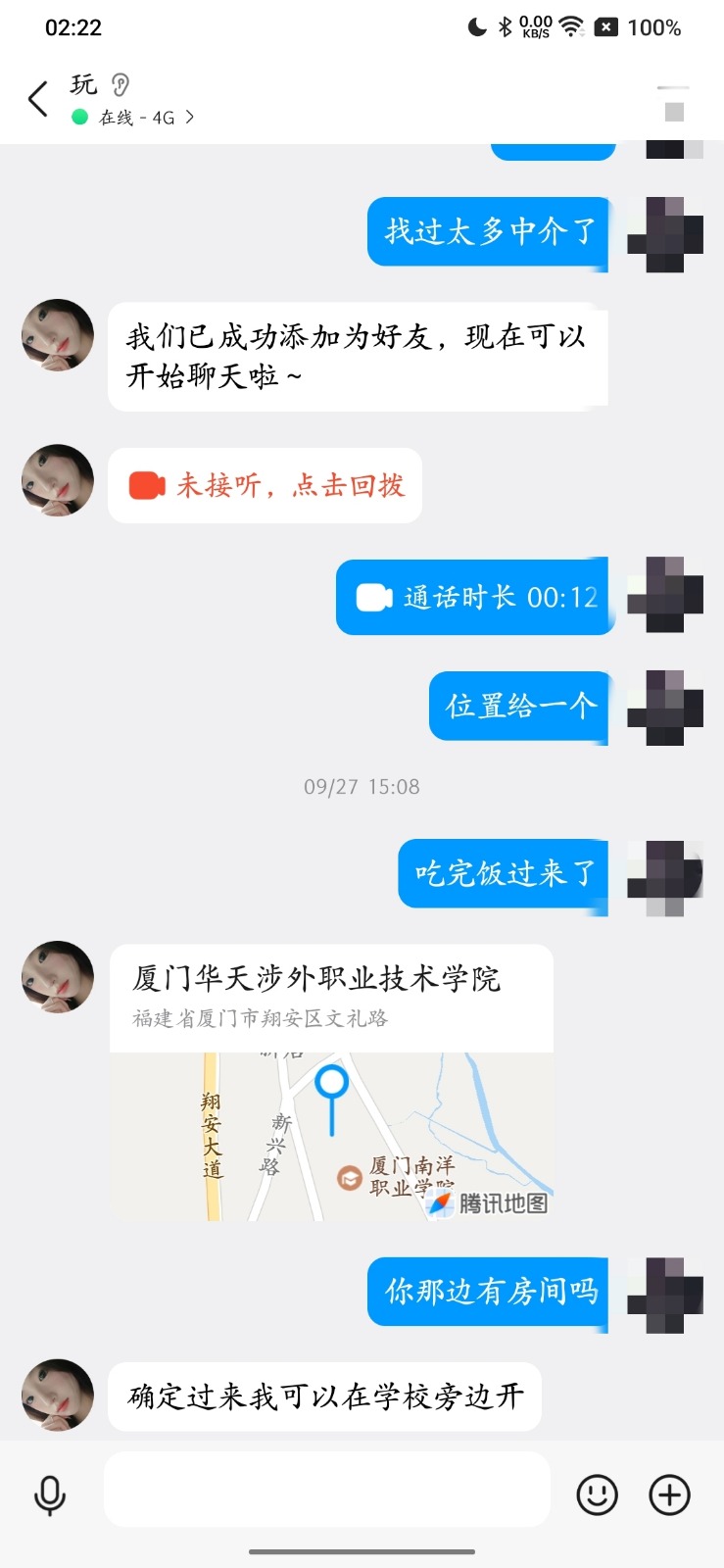View contact avatar beside 确定过来我可以在学校旁边开
The image size is (724, 1568).
[58, 1395]
